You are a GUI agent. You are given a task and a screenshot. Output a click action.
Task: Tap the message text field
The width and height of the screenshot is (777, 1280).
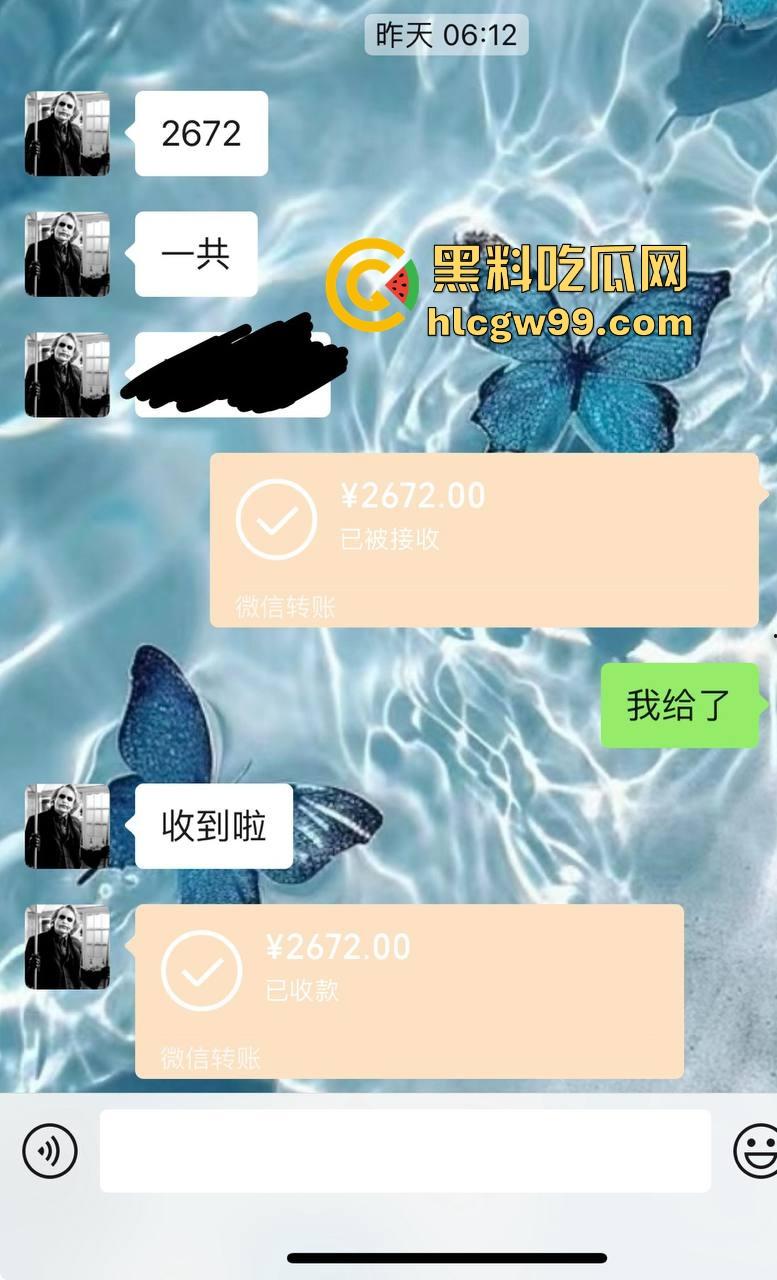(x=405, y=1150)
